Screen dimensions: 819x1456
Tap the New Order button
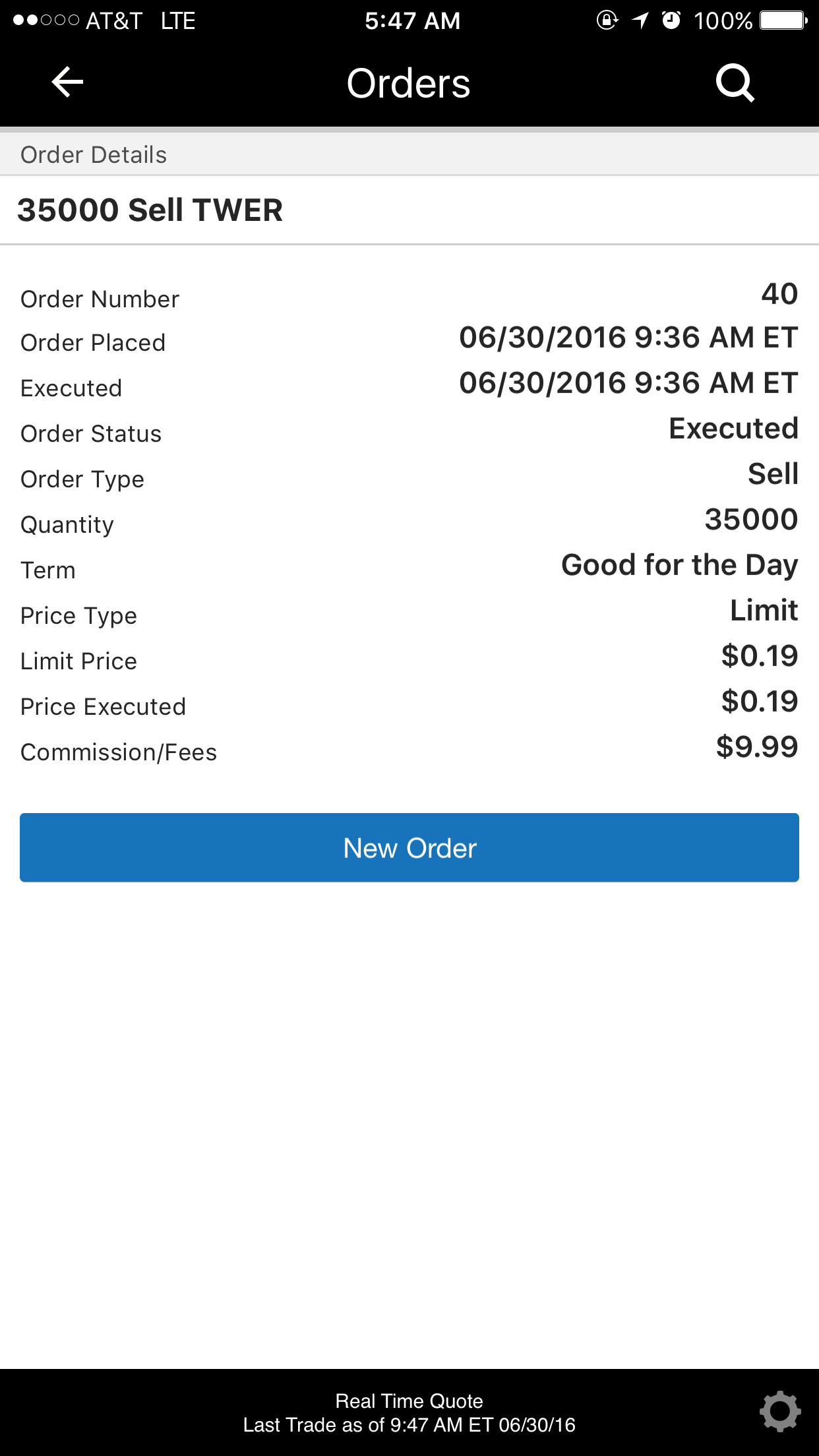(x=409, y=847)
